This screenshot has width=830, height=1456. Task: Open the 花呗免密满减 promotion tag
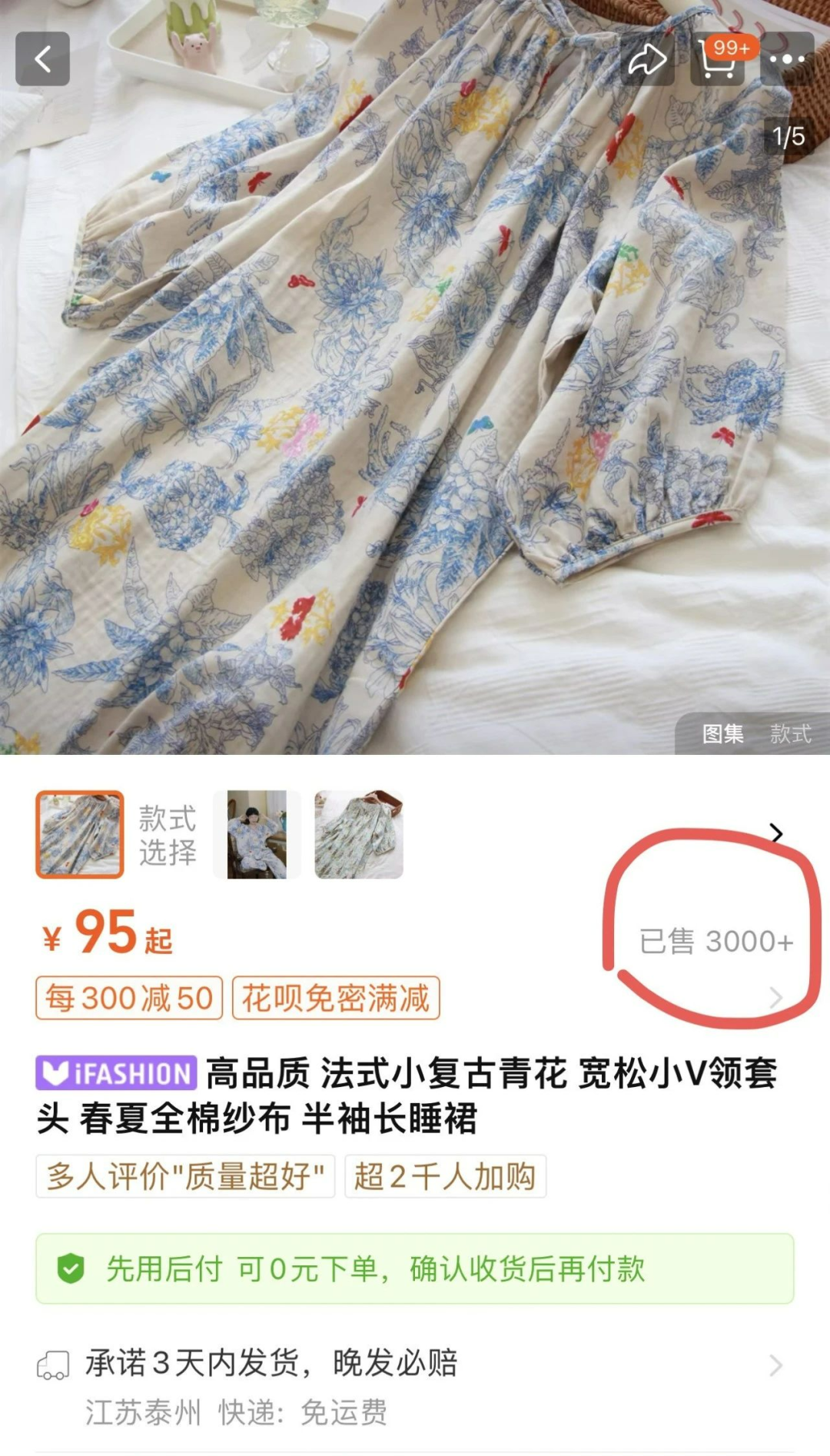336,998
